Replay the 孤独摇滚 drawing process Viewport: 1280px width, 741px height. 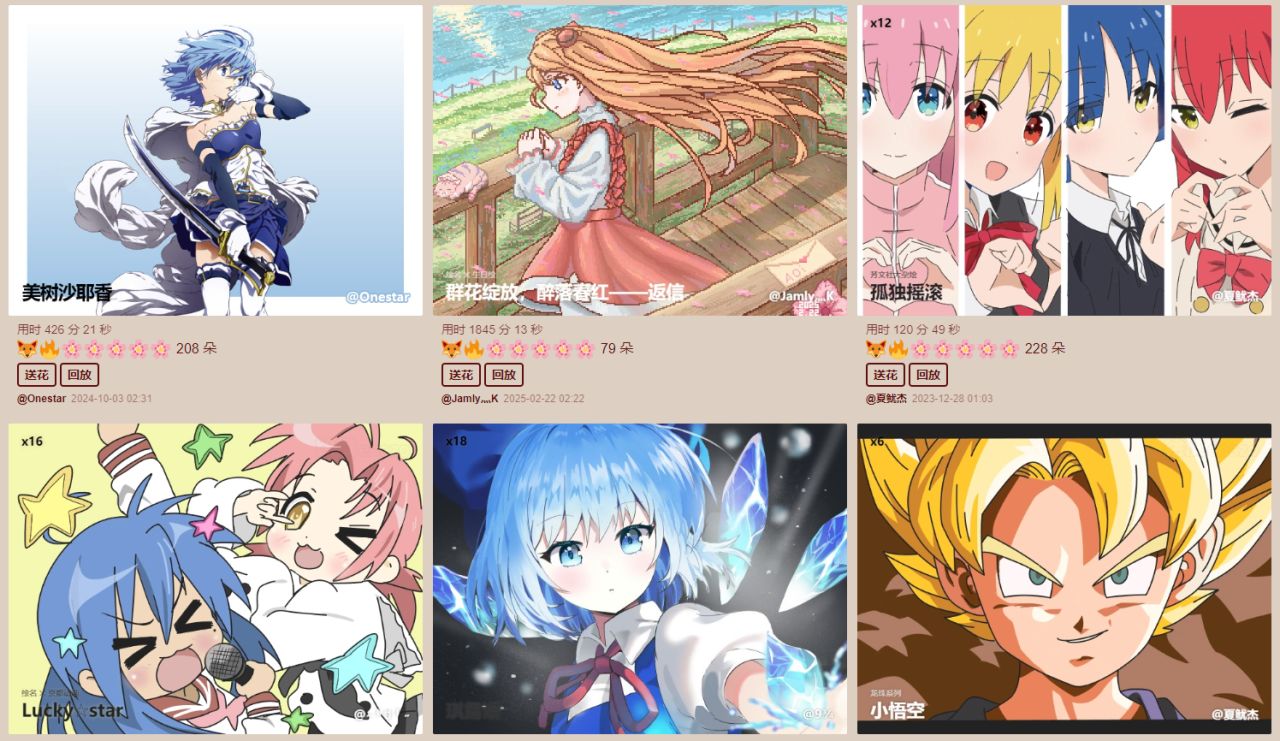click(x=928, y=375)
